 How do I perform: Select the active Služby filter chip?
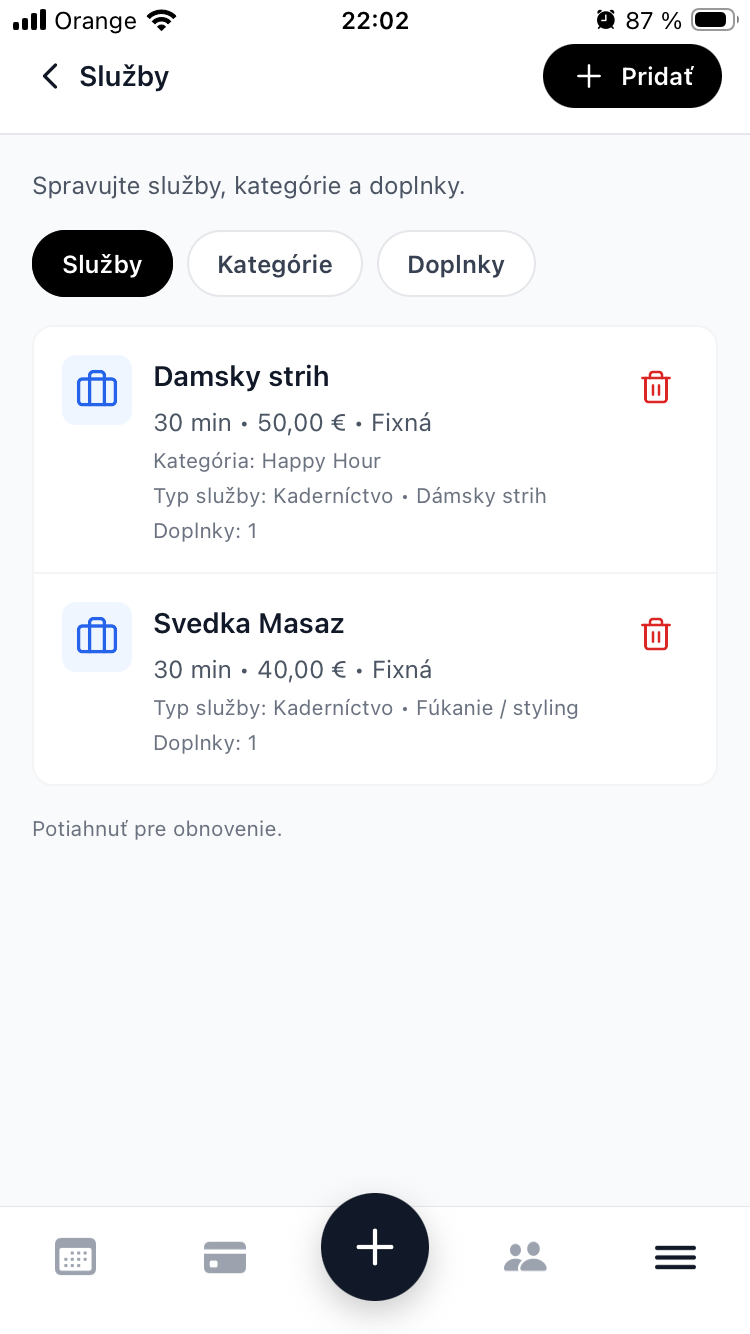tap(102, 263)
